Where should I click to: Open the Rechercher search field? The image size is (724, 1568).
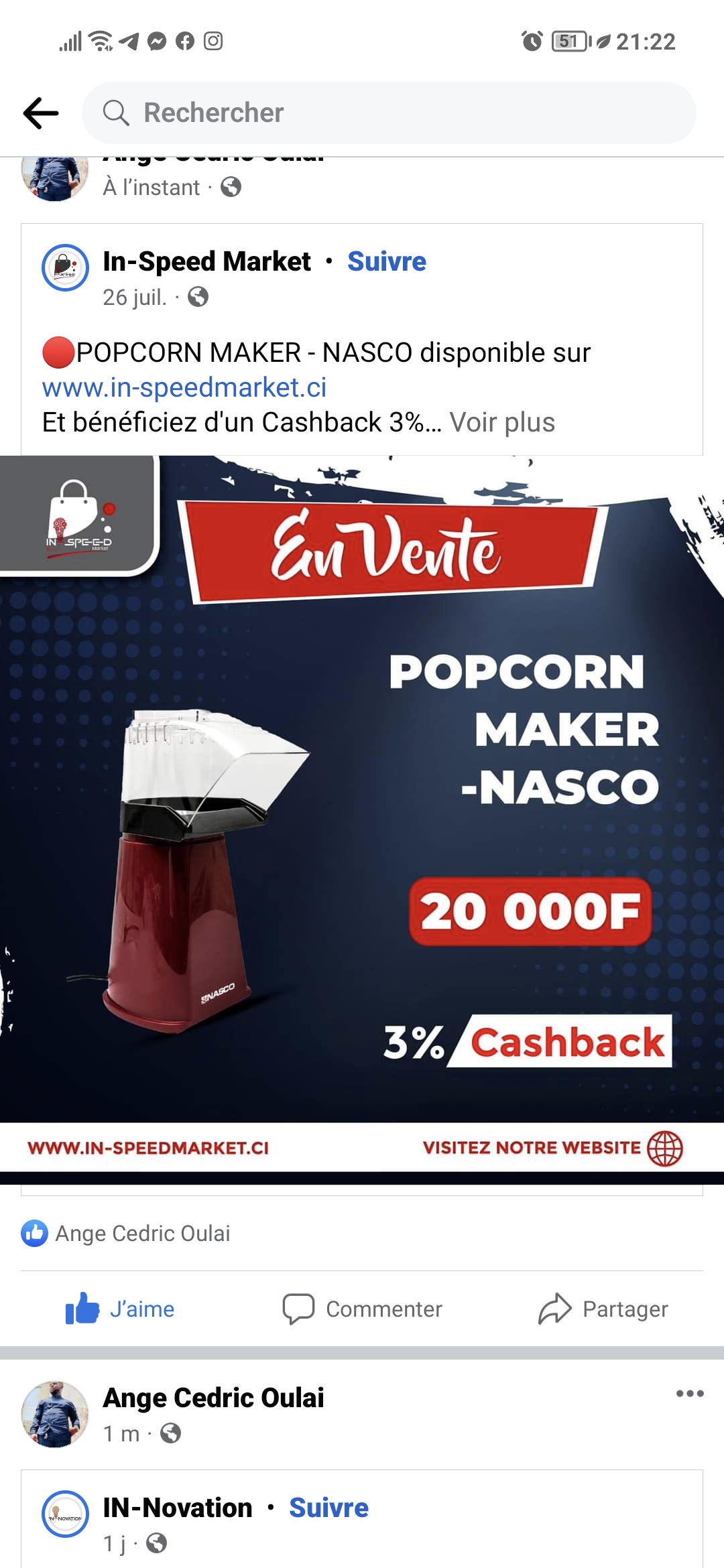[389, 113]
